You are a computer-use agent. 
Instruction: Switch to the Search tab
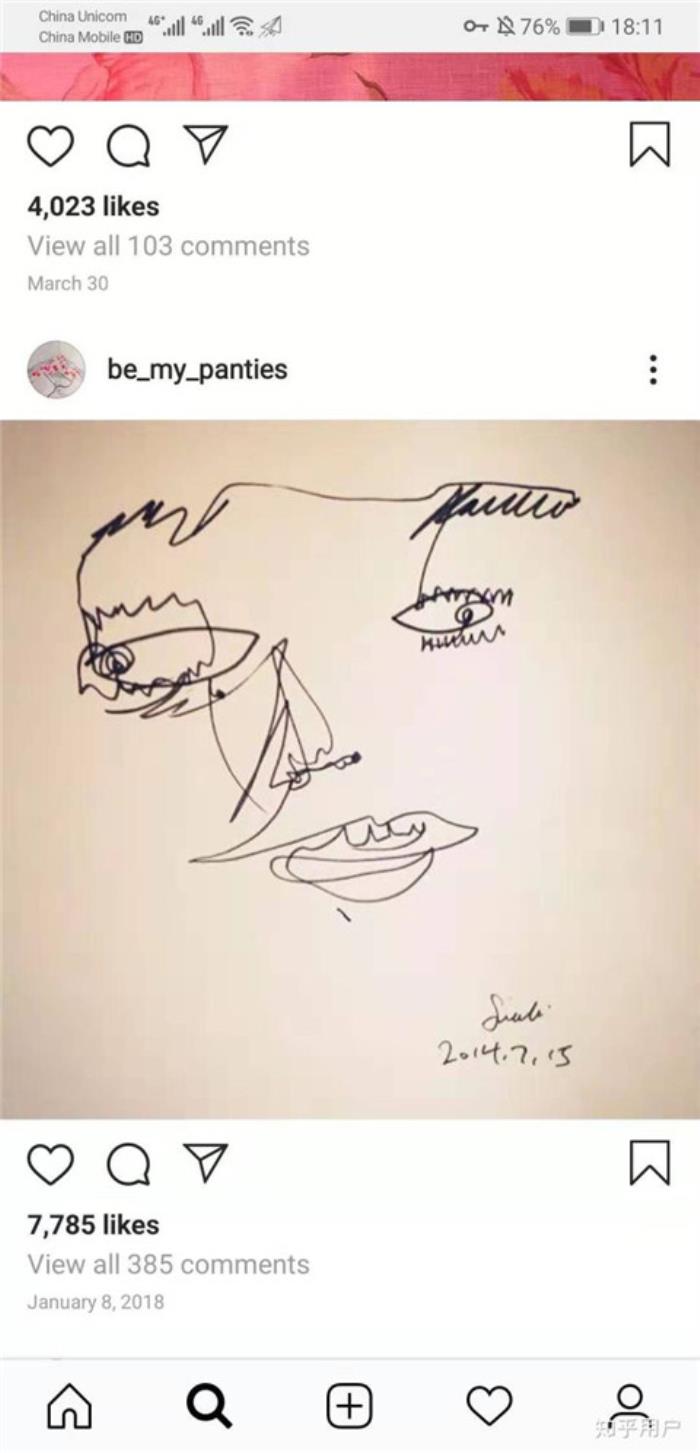coord(209,1406)
